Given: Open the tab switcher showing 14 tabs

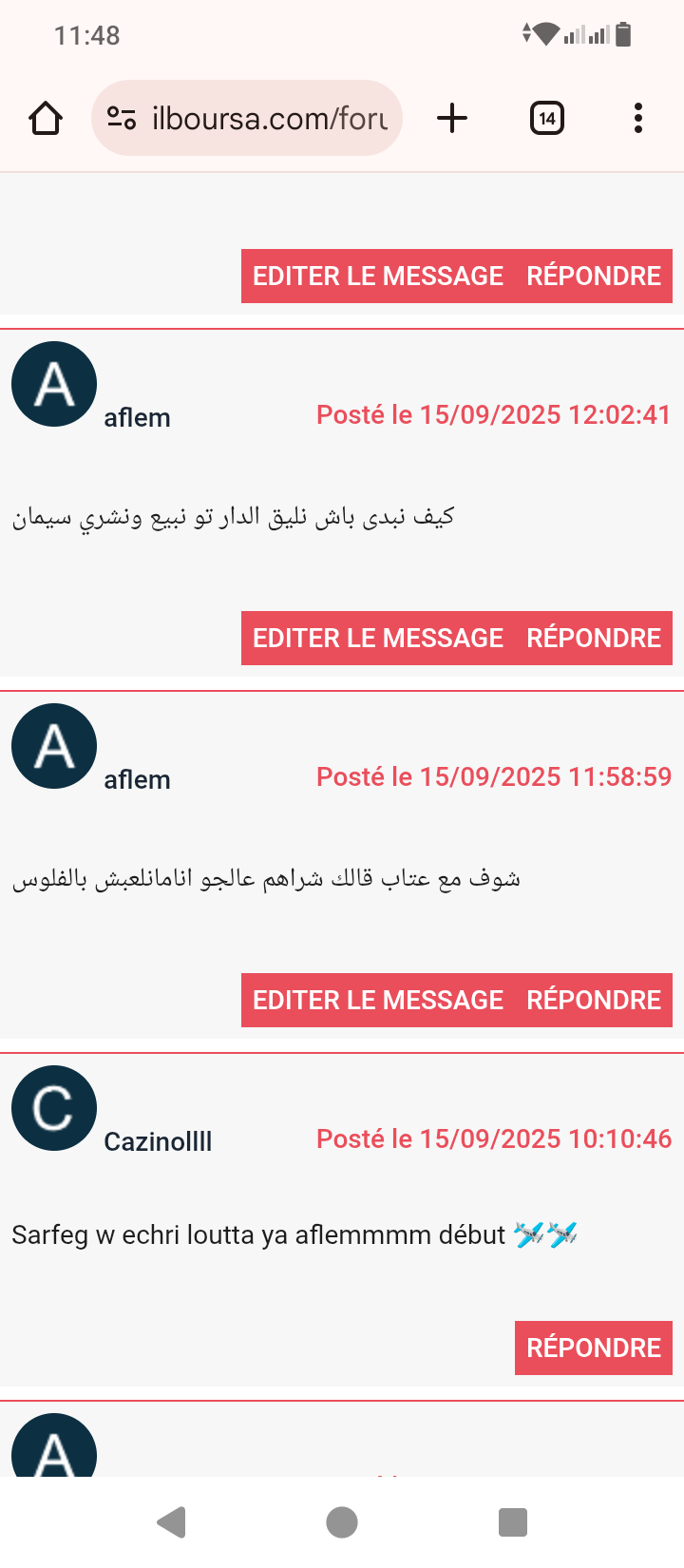Looking at the screenshot, I should [546, 119].
